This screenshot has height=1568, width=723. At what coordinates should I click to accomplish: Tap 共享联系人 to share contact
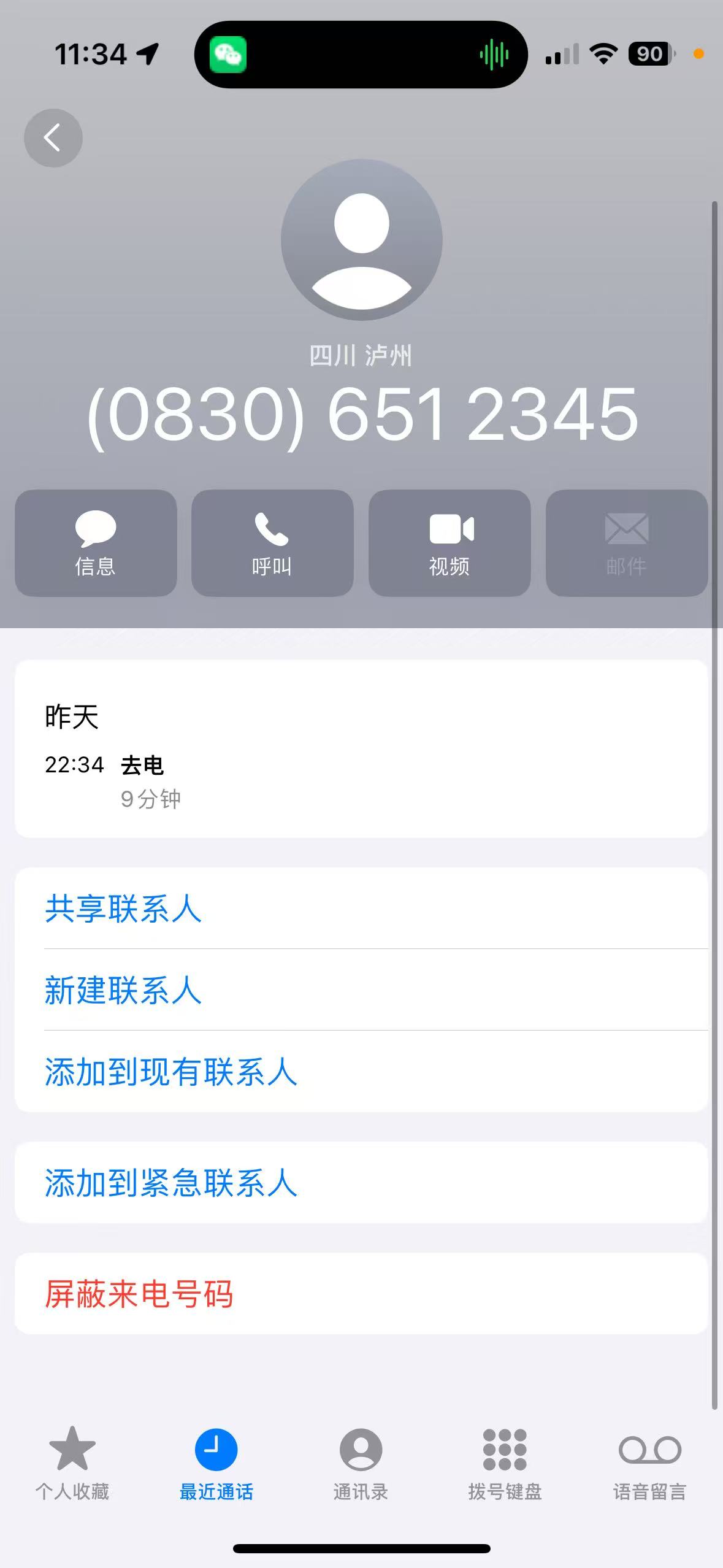tap(123, 909)
